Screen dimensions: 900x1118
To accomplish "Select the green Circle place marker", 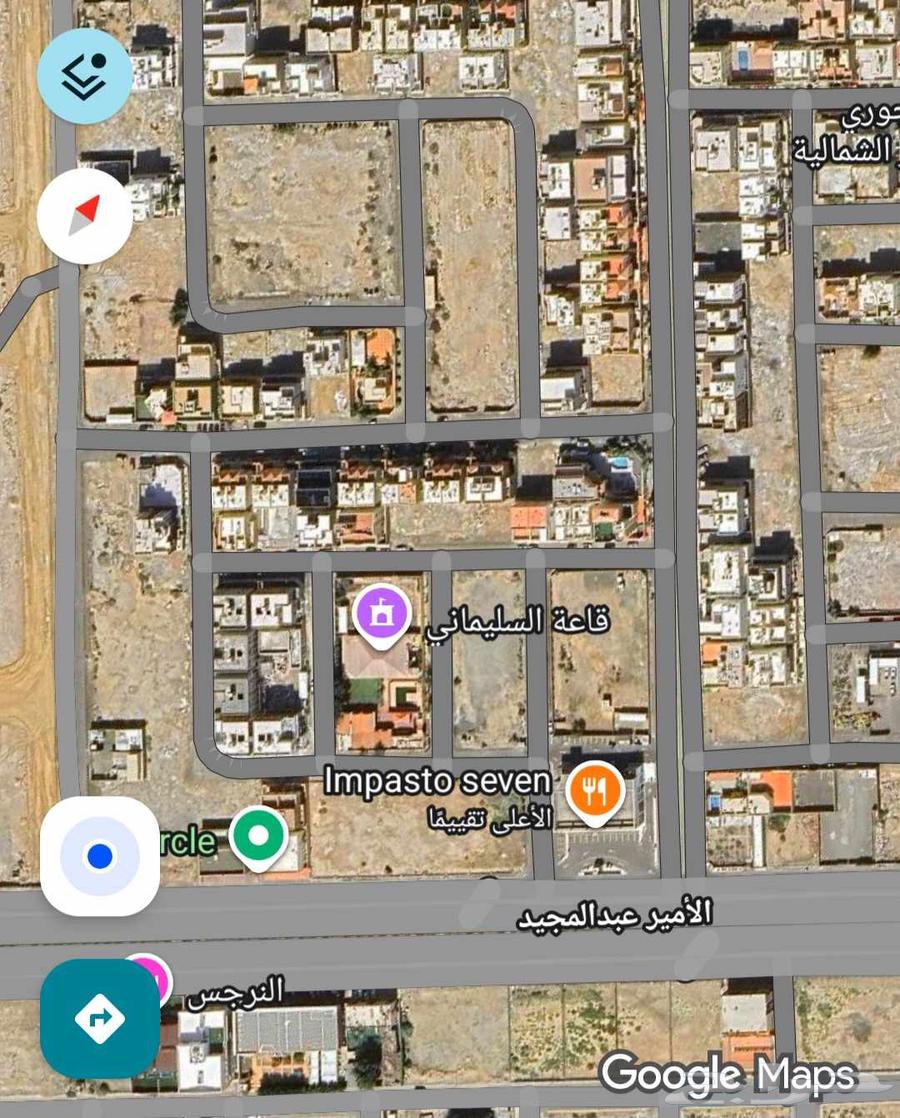I will click(x=259, y=835).
